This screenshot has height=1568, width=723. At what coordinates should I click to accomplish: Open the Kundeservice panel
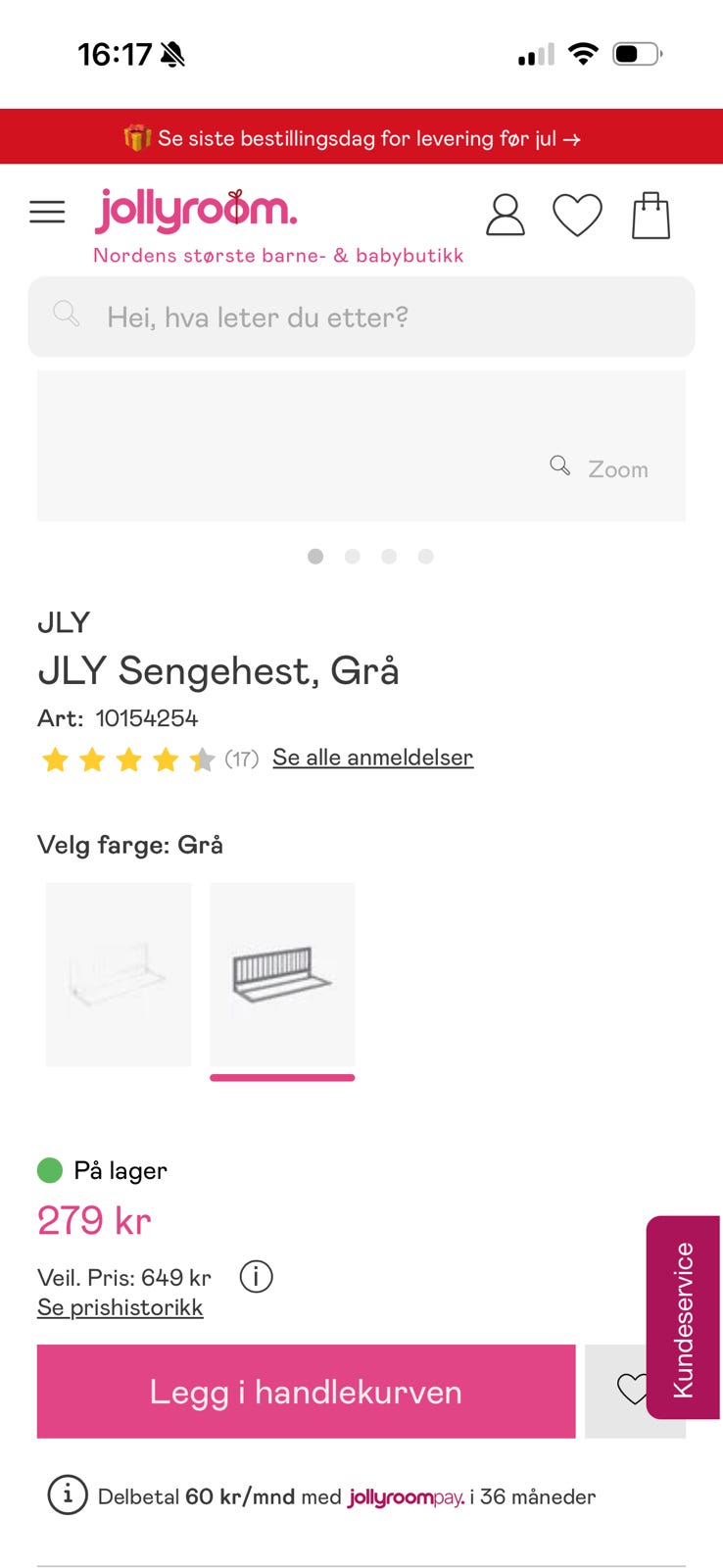683,1318
